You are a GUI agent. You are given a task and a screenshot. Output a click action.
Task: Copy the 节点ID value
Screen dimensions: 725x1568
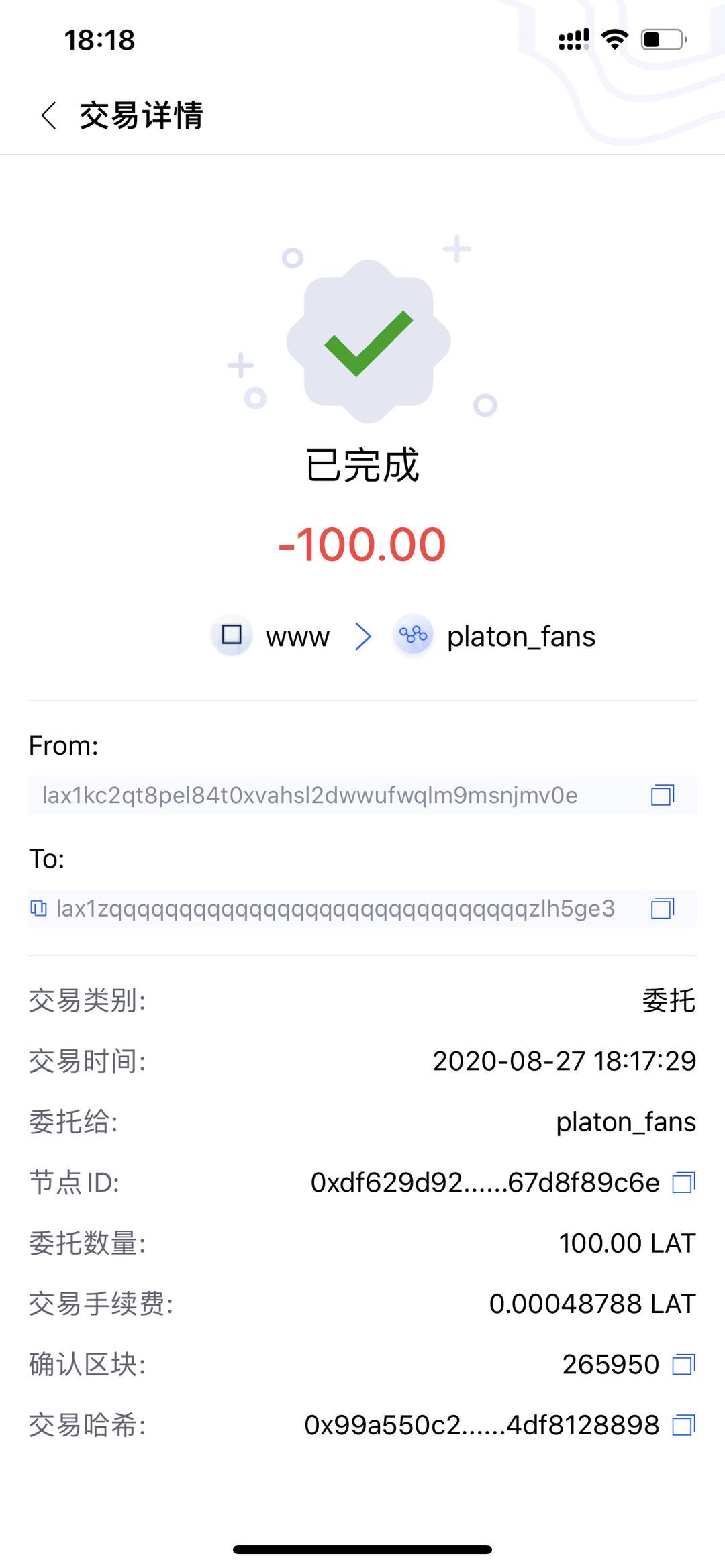(683, 1182)
